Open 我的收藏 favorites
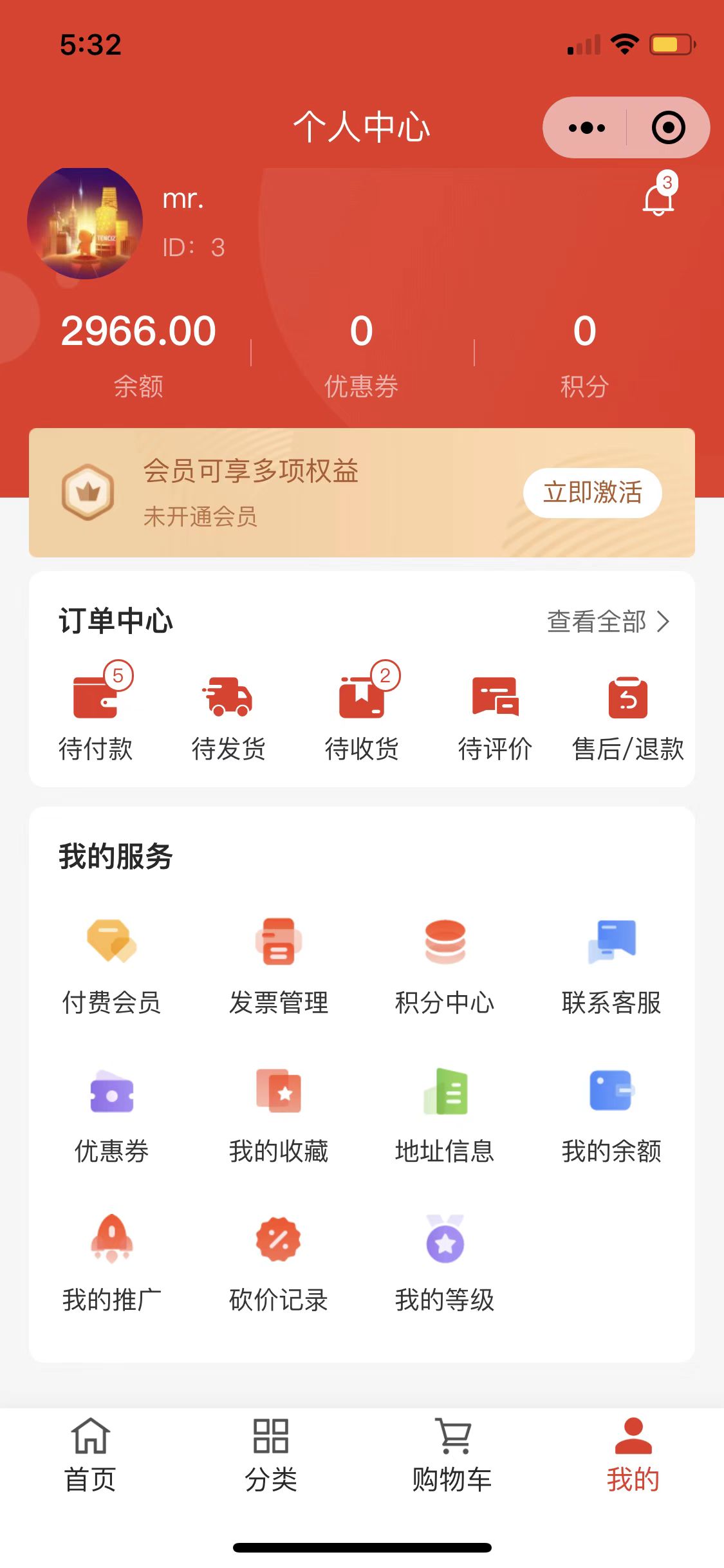 tap(279, 1115)
